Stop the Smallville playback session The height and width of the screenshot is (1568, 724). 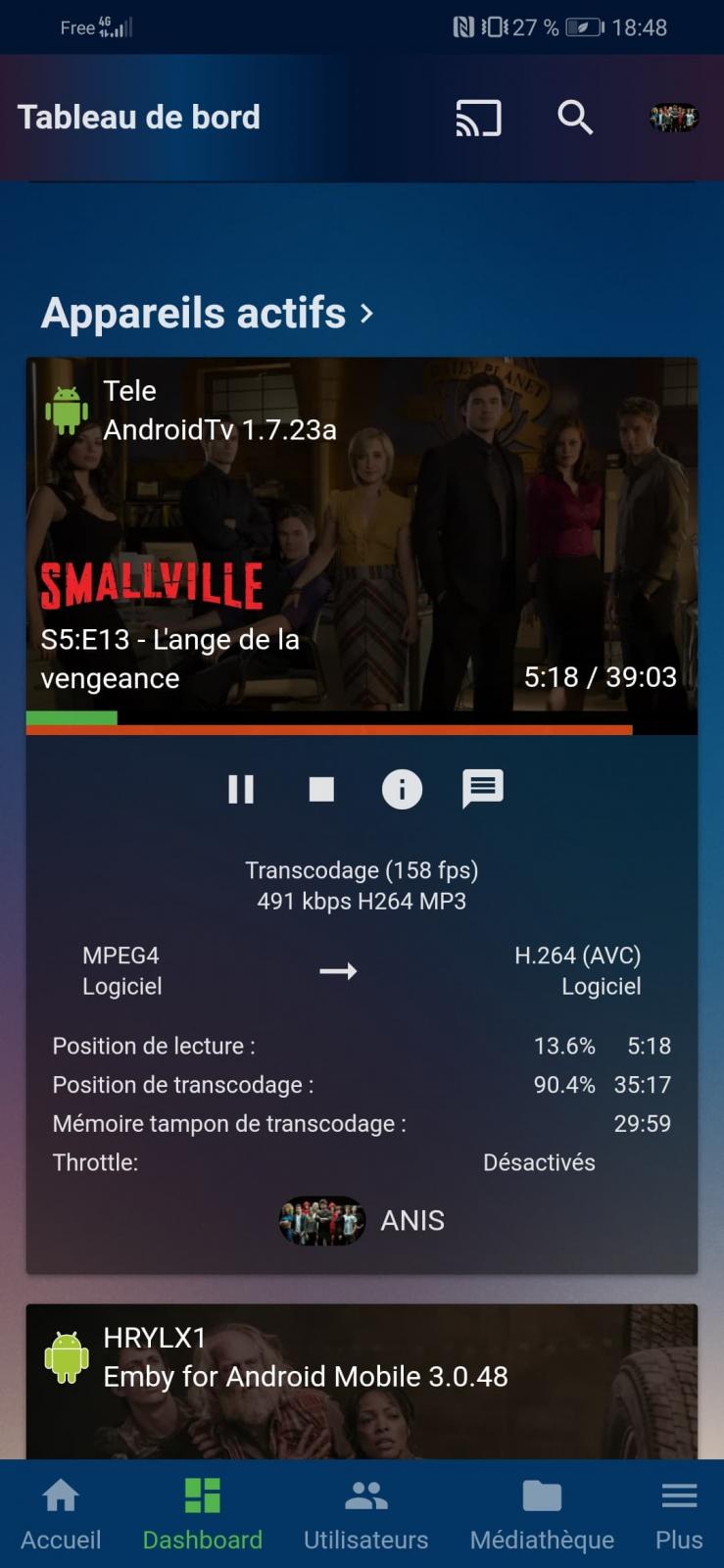point(321,789)
